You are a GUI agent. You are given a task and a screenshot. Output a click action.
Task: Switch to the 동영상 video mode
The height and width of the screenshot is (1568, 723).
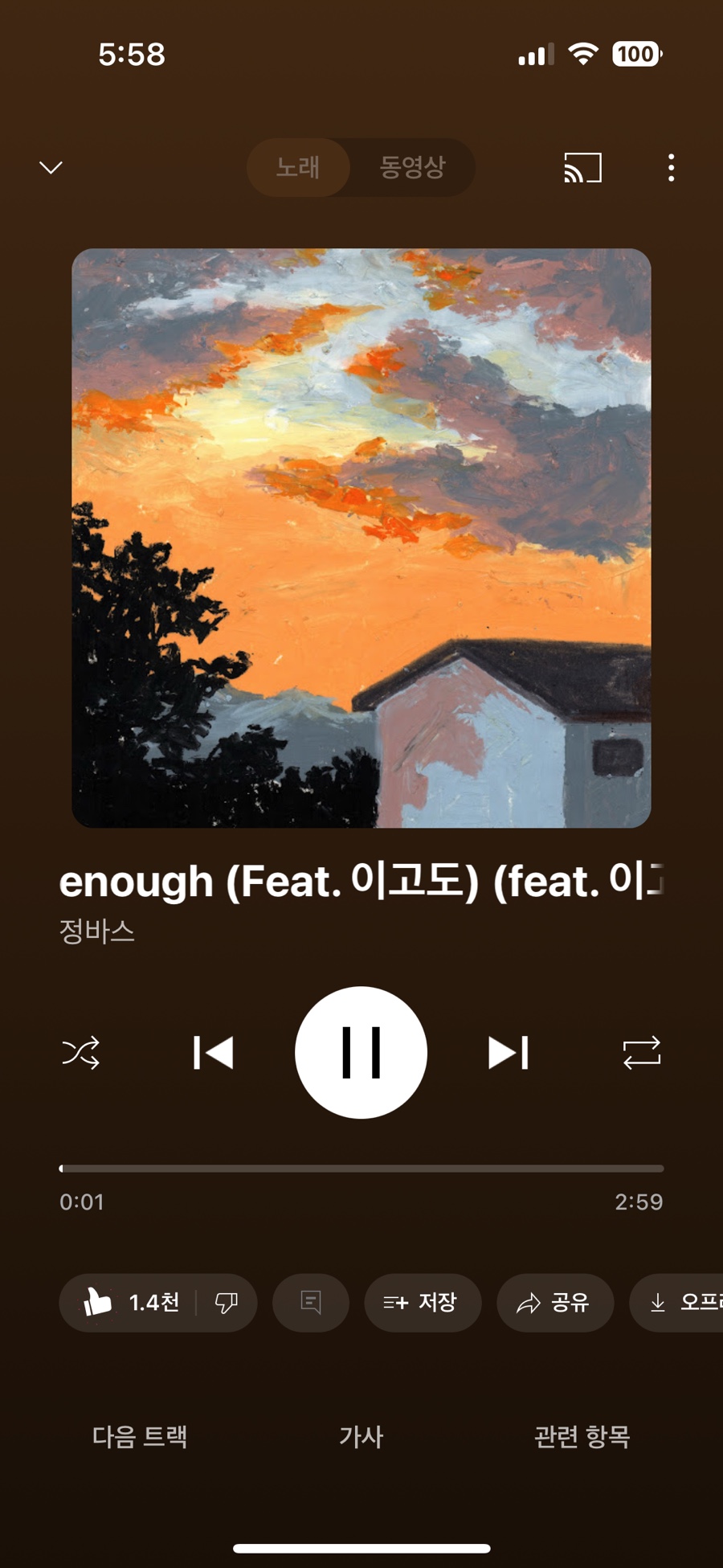412,167
